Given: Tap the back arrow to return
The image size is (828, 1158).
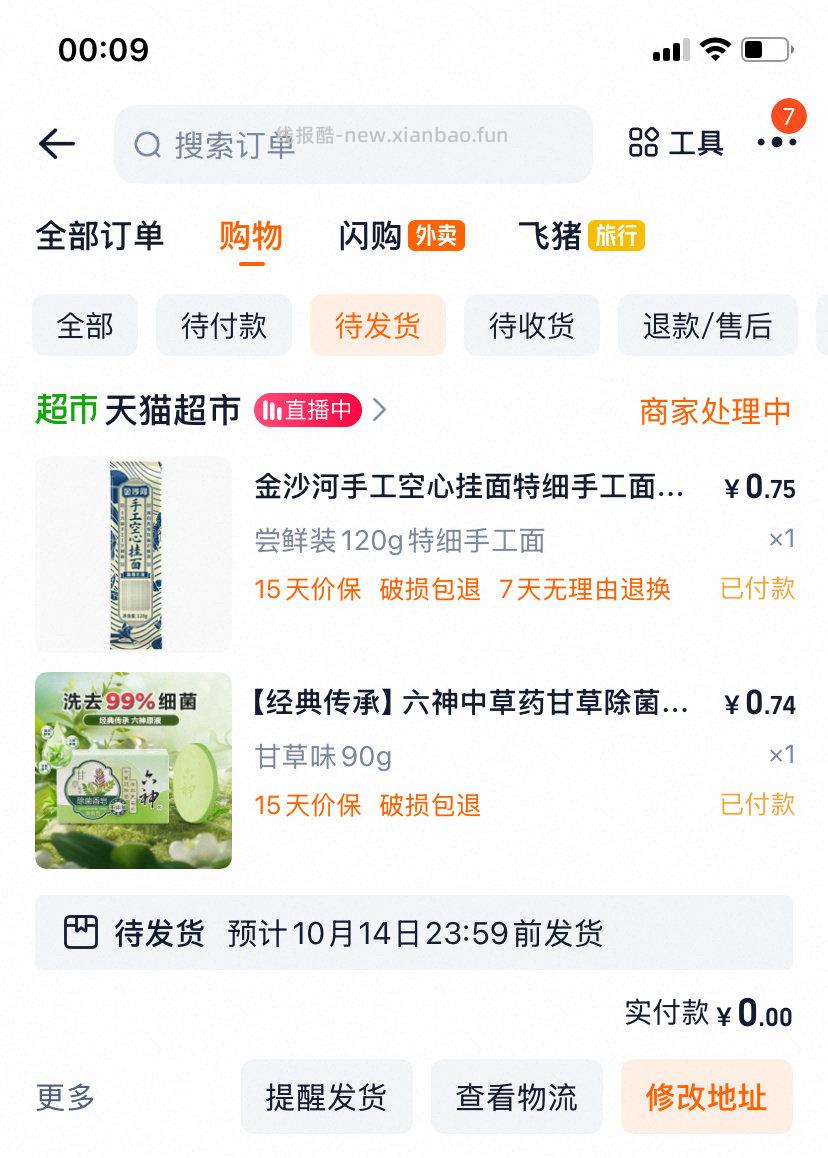Looking at the screenshot, I should pyautogui.click(x=57, y=144).
